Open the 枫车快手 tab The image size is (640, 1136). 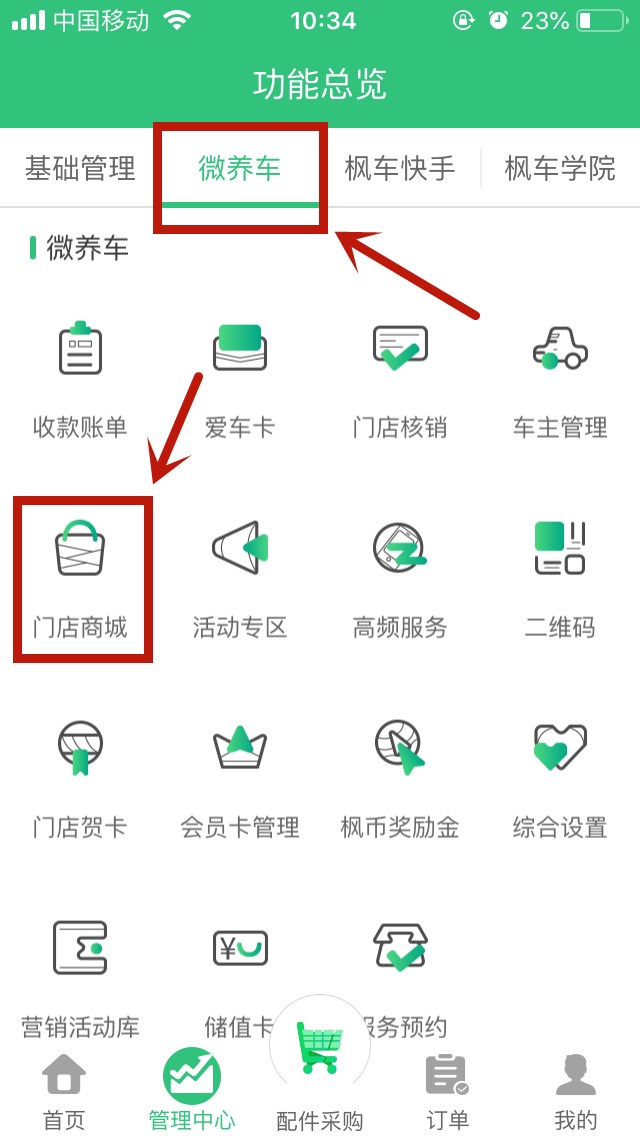pyautogui.click(x=400, y=168)
